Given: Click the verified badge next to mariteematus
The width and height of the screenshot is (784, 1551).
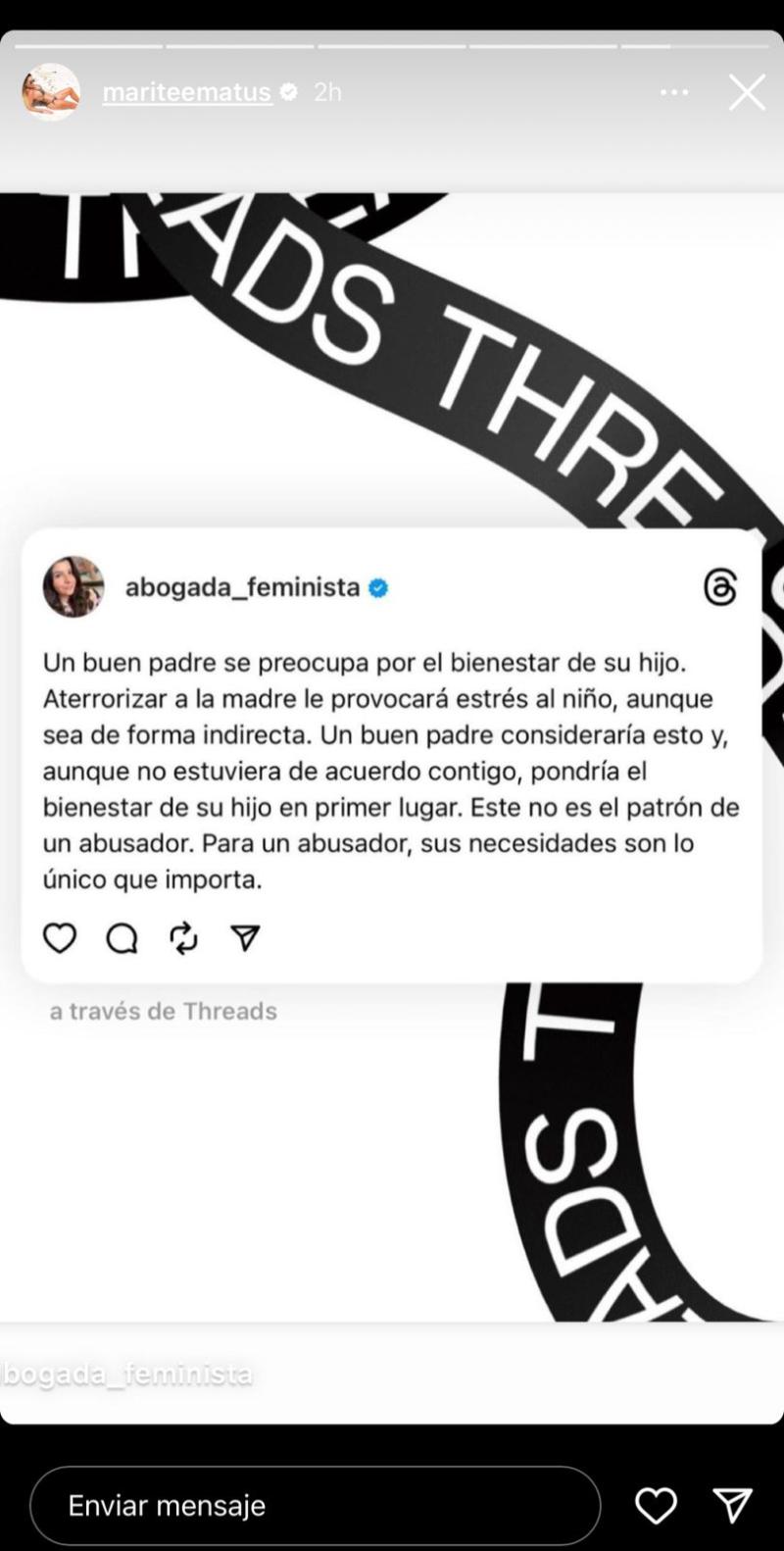Looking at the screenshot, I should point(287,91).
